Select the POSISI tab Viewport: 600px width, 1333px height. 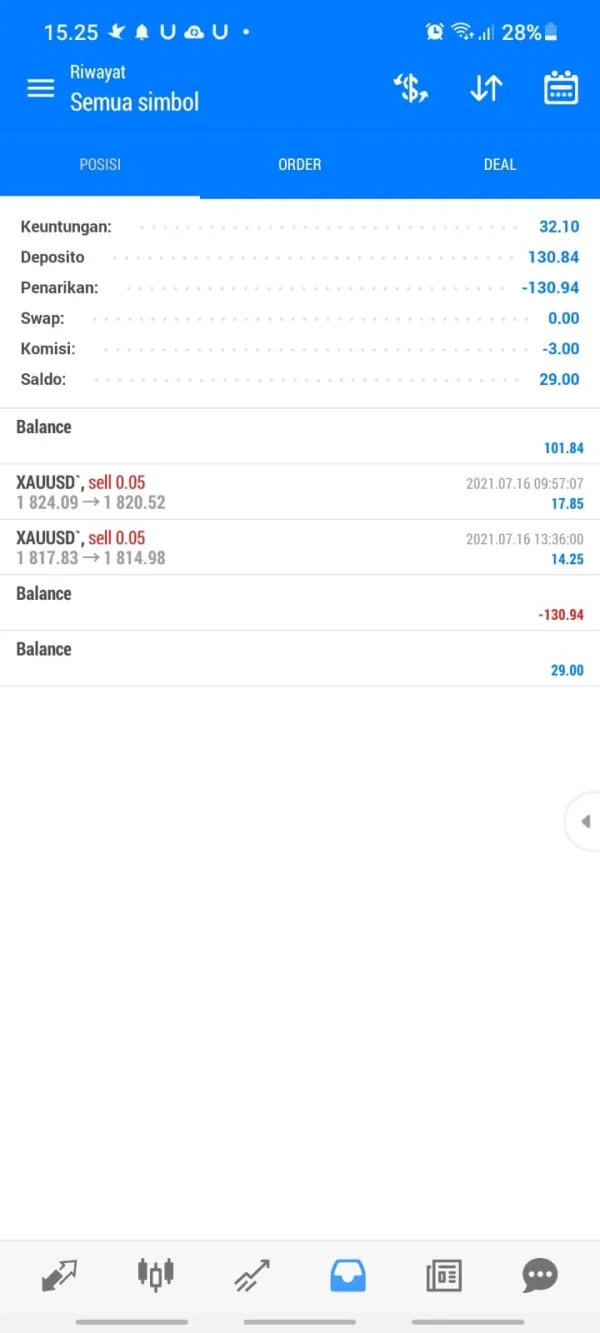(x=100, y=165)
